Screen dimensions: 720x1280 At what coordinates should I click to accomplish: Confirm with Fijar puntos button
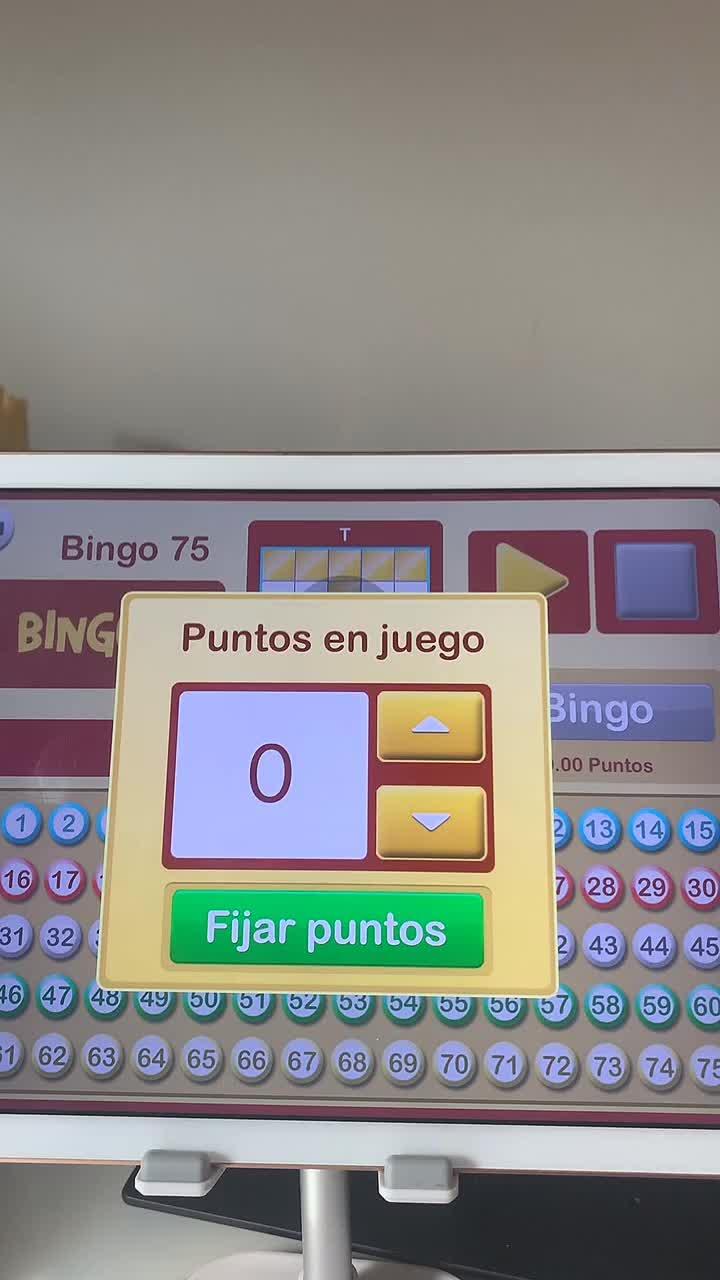pyautogui.click(x=327, y=929)
